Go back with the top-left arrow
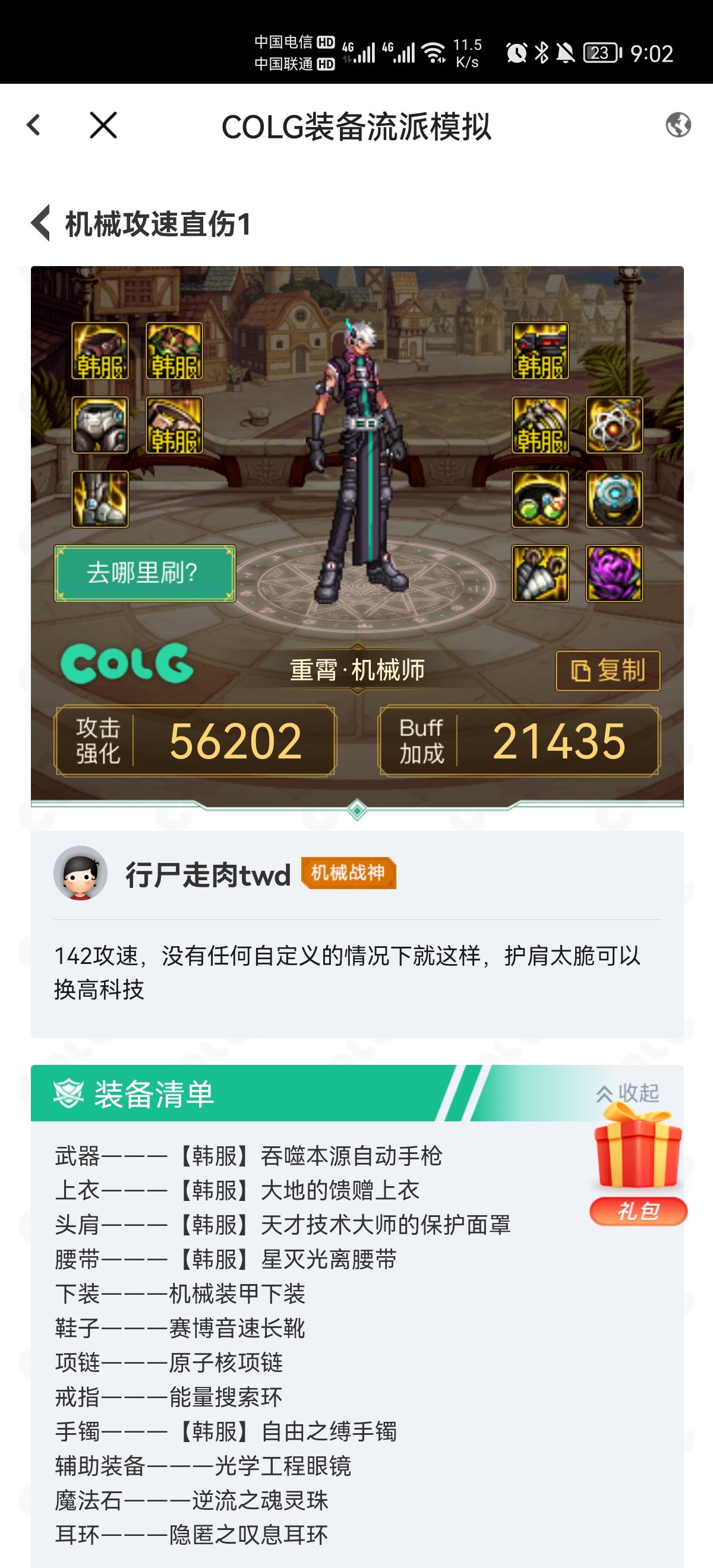The height and width of the screenshot is (1568, 713). [33, 125]
